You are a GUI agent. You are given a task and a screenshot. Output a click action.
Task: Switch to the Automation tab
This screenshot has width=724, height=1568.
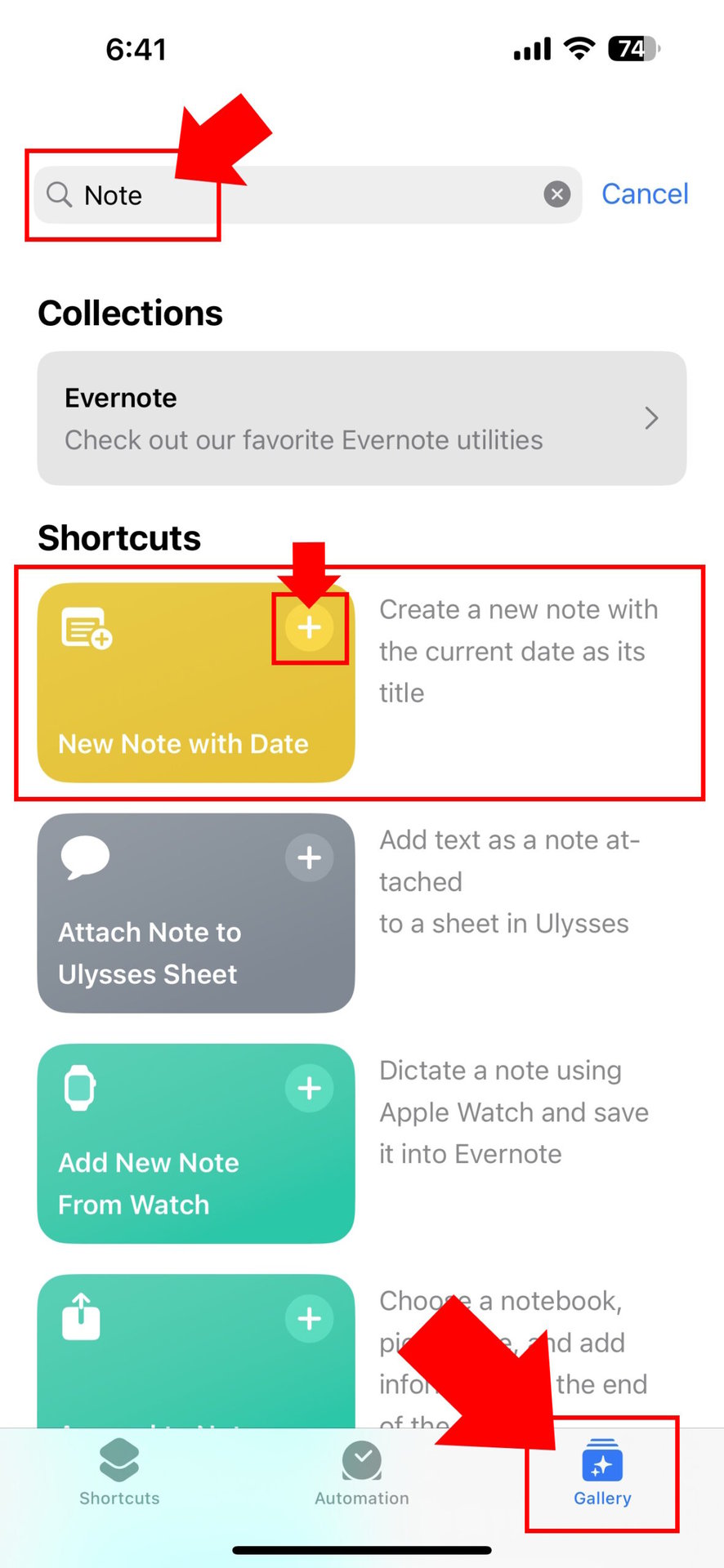(362, 1472)
